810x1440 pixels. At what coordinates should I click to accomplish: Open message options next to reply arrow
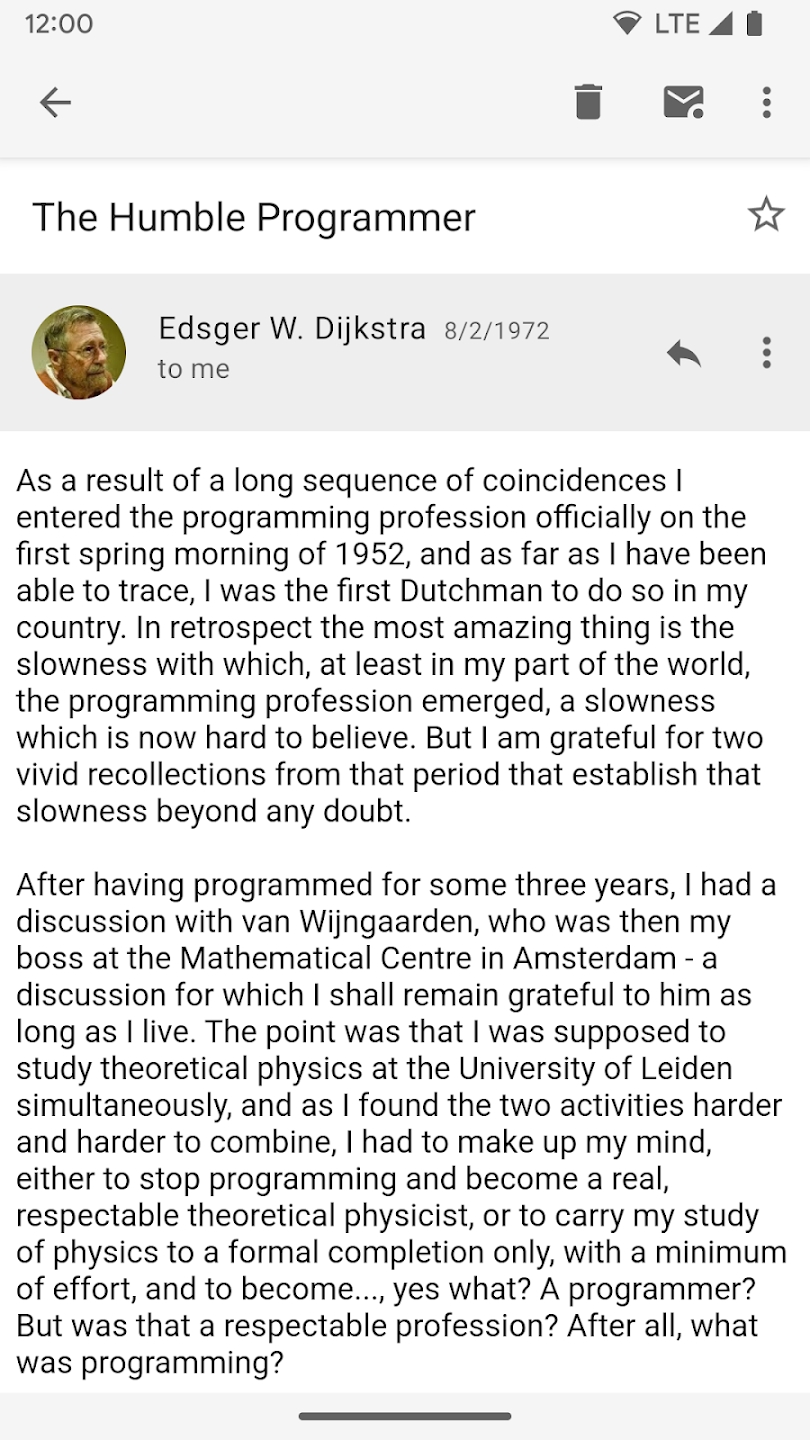766,352
